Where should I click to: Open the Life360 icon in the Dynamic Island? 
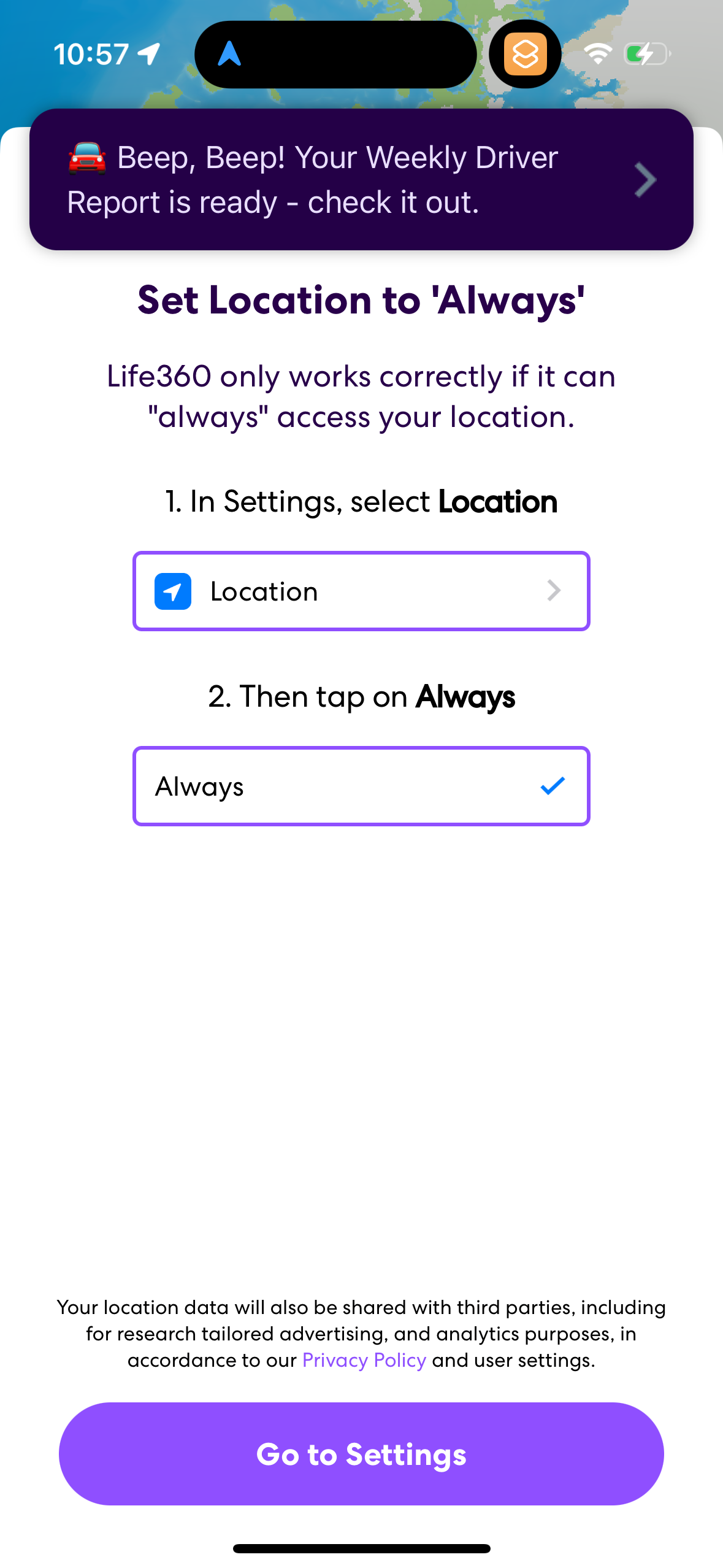pyautogui.click(x=526, y=55)
